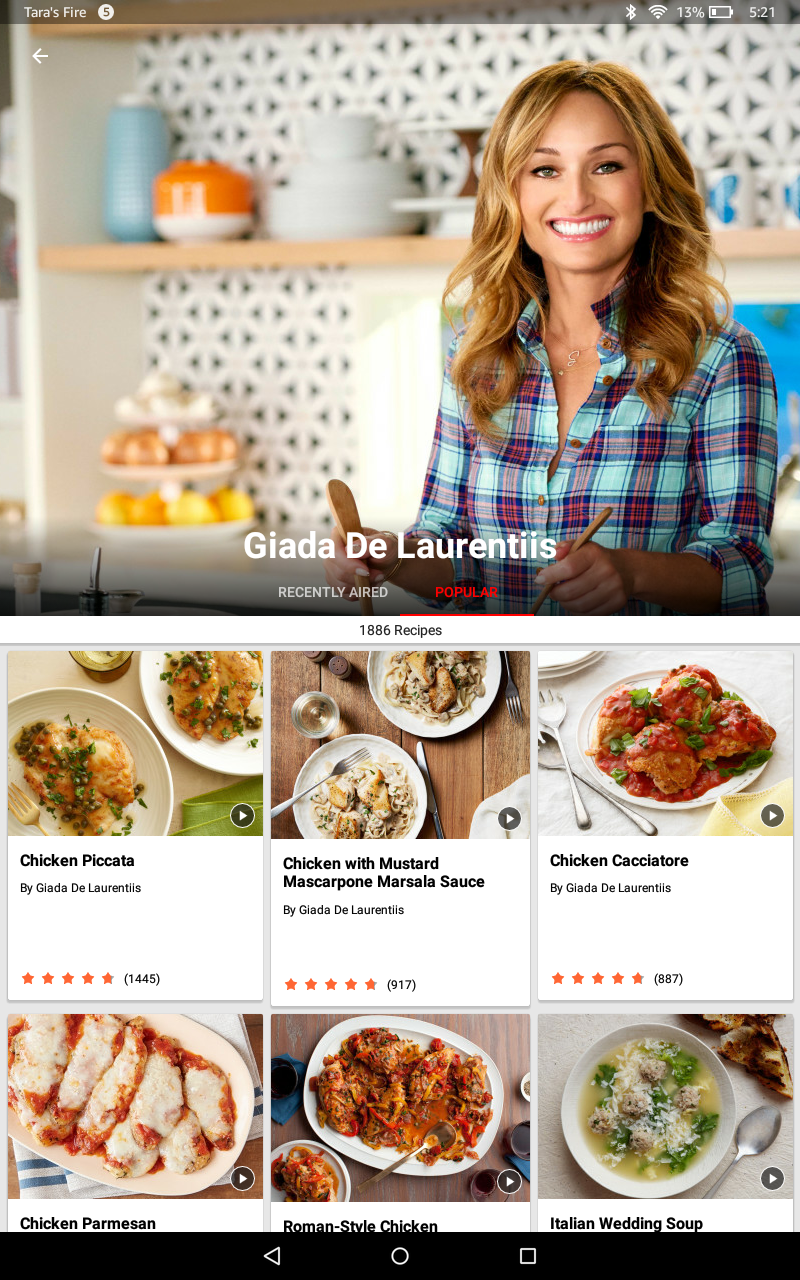
Task: Open the Chicken Parmesan recipe card
Action: 135,1120
